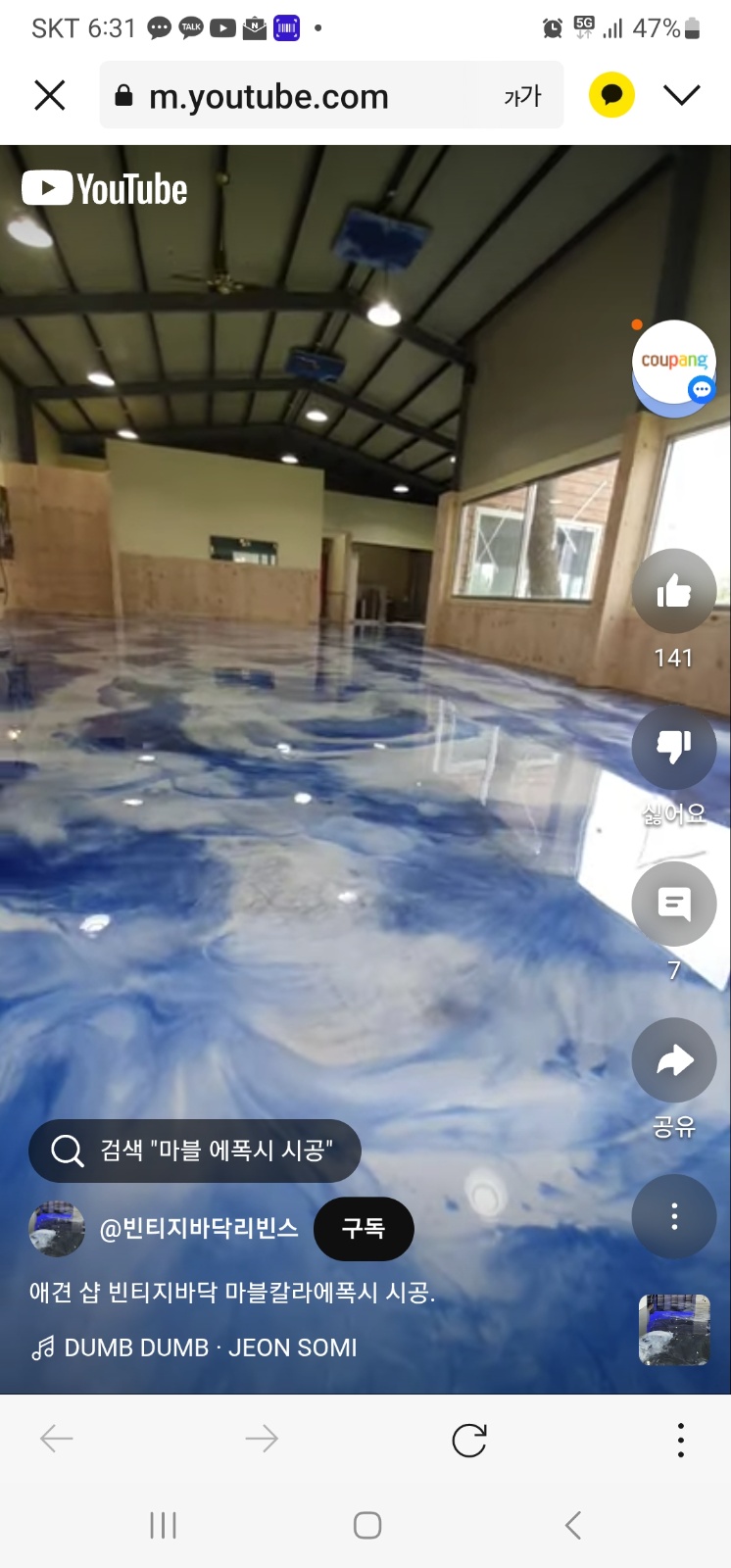Open the YouTube logo home link

[105, 189]
